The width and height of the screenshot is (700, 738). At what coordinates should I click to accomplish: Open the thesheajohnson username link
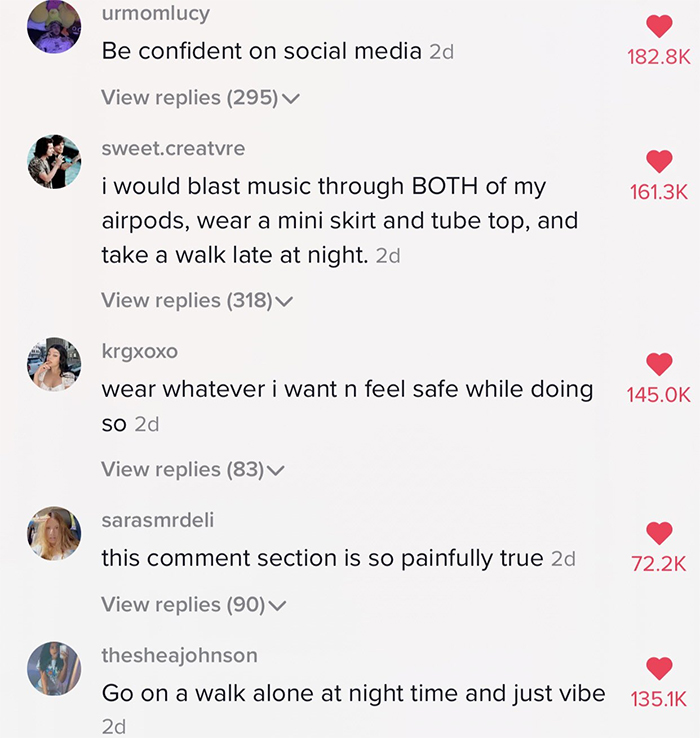click(179, 656)
